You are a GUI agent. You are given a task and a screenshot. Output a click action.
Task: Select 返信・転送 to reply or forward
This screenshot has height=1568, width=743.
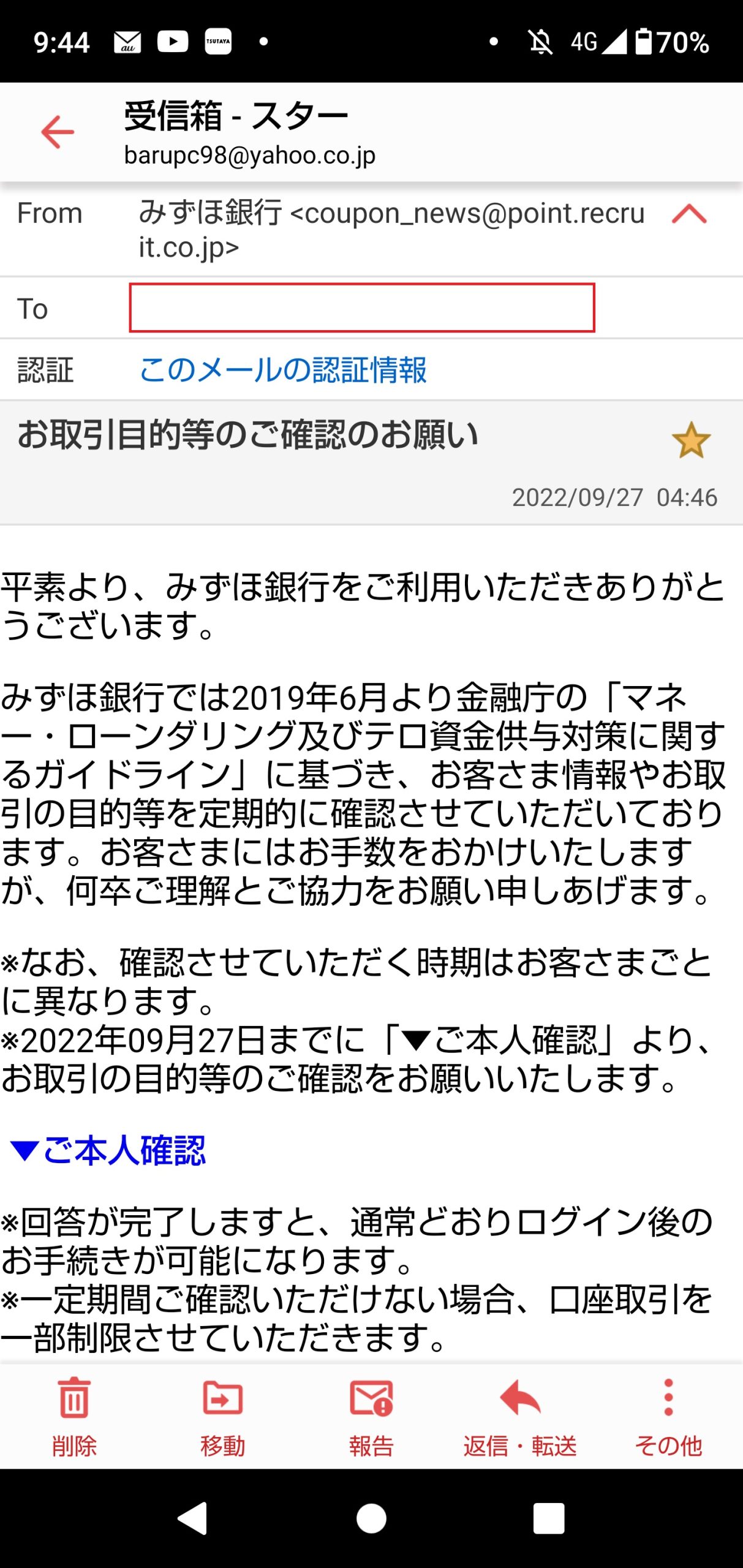click(519, 1415)
